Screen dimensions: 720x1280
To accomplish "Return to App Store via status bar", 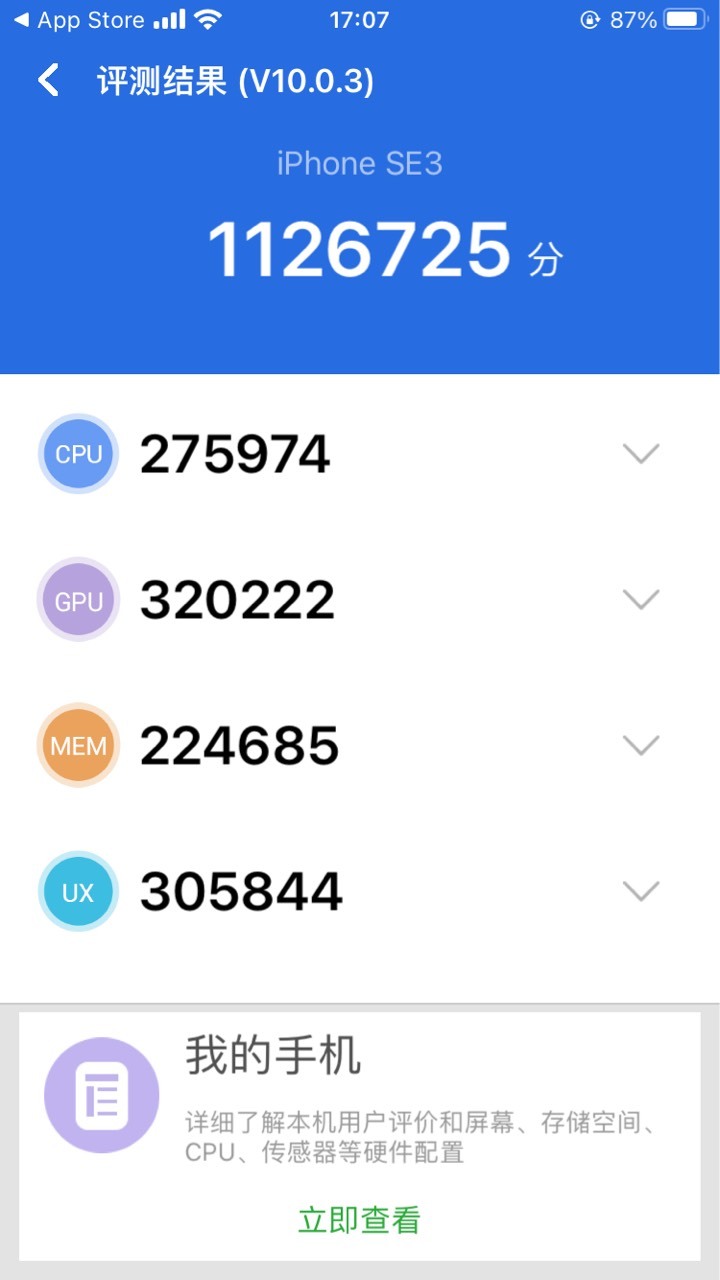I will click(79, 20).
